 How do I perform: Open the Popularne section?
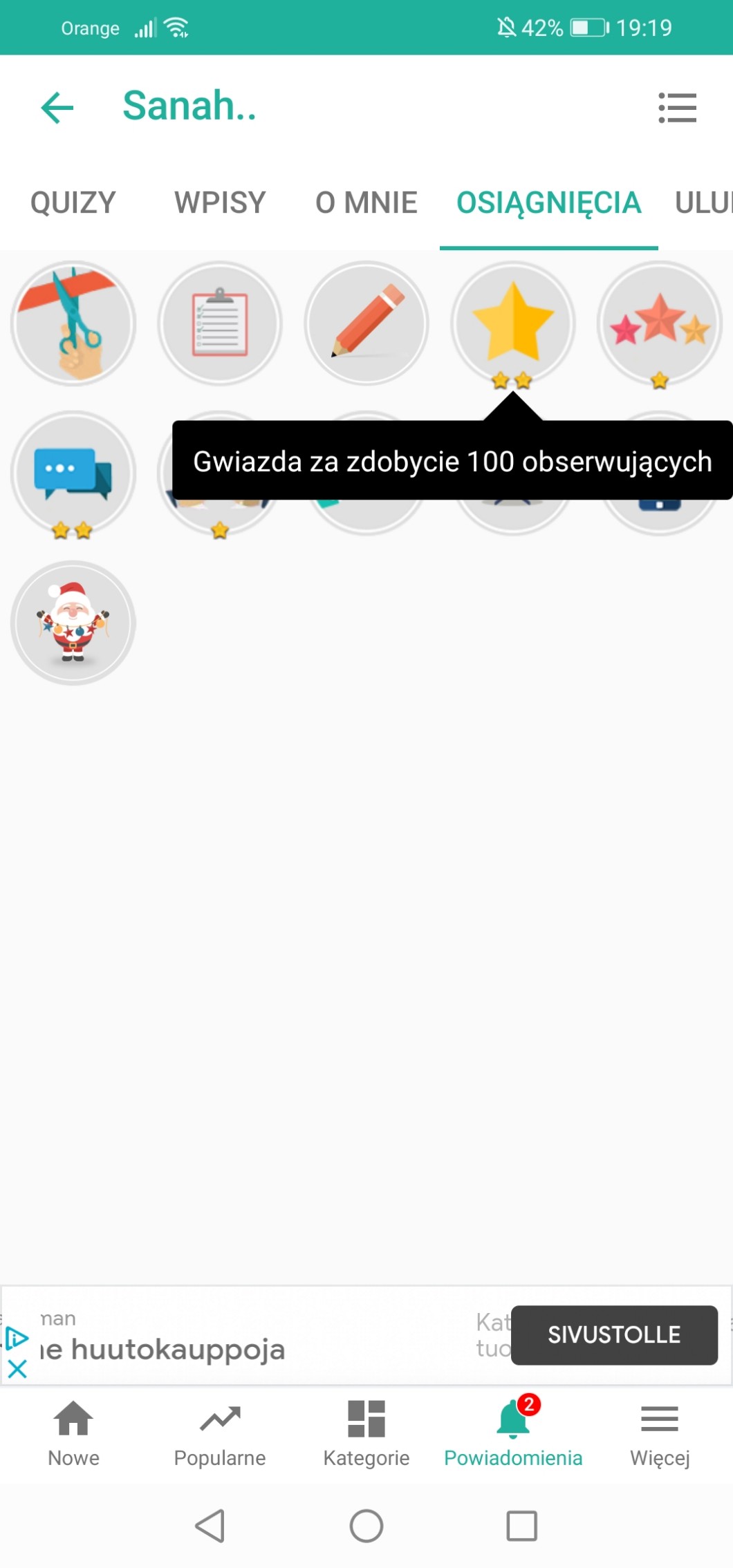pos(220,1433)
